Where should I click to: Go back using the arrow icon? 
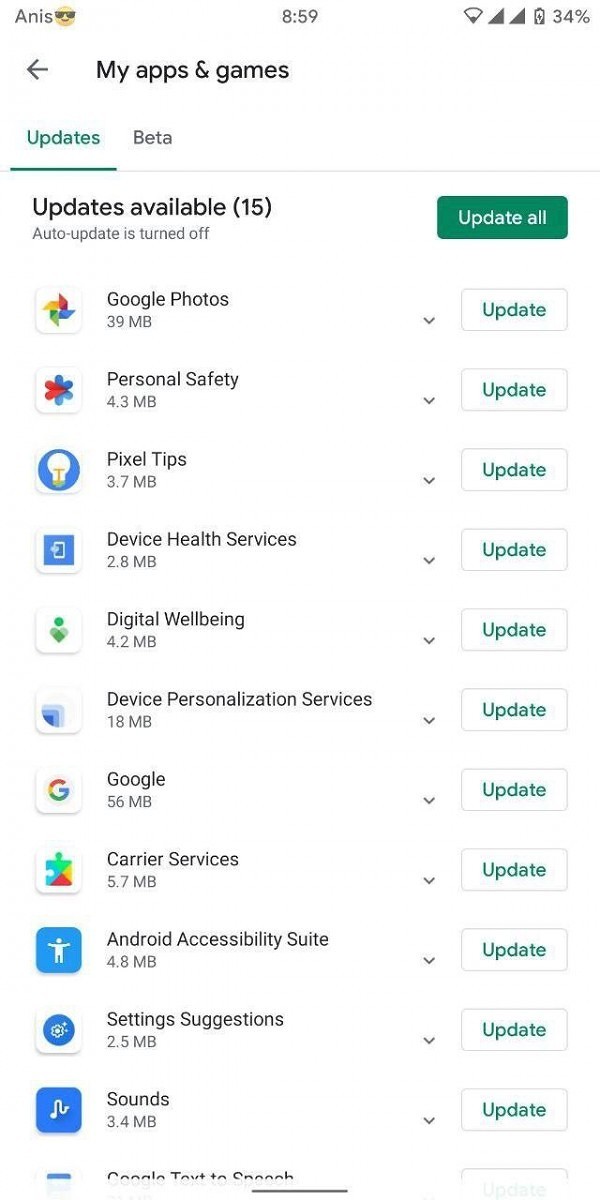click(x=37, y=69)
